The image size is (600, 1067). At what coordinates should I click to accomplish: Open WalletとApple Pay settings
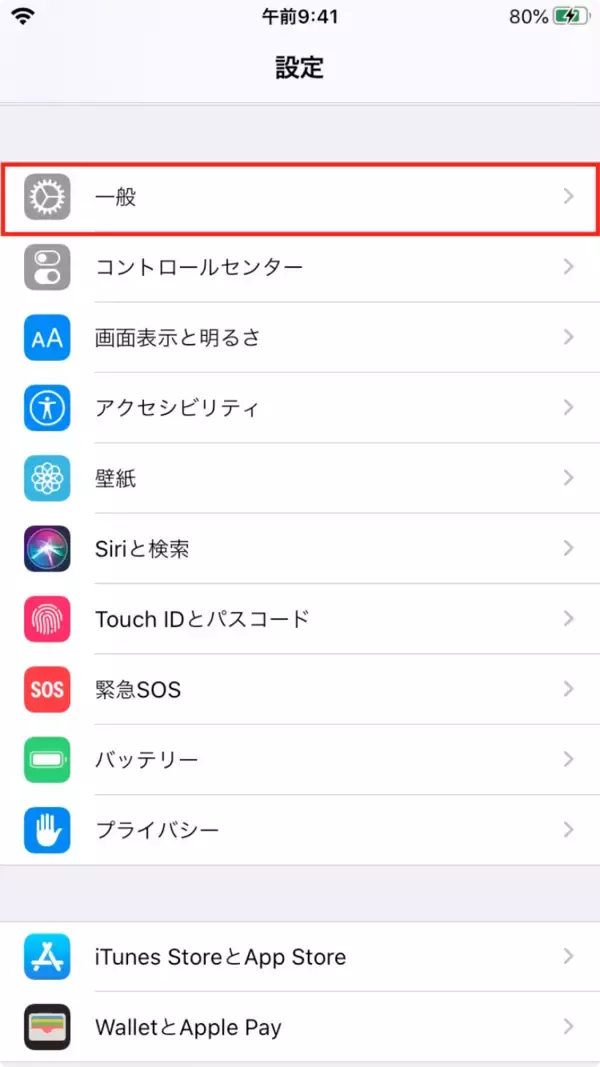pyautogui.click(x=300, y=1027)
